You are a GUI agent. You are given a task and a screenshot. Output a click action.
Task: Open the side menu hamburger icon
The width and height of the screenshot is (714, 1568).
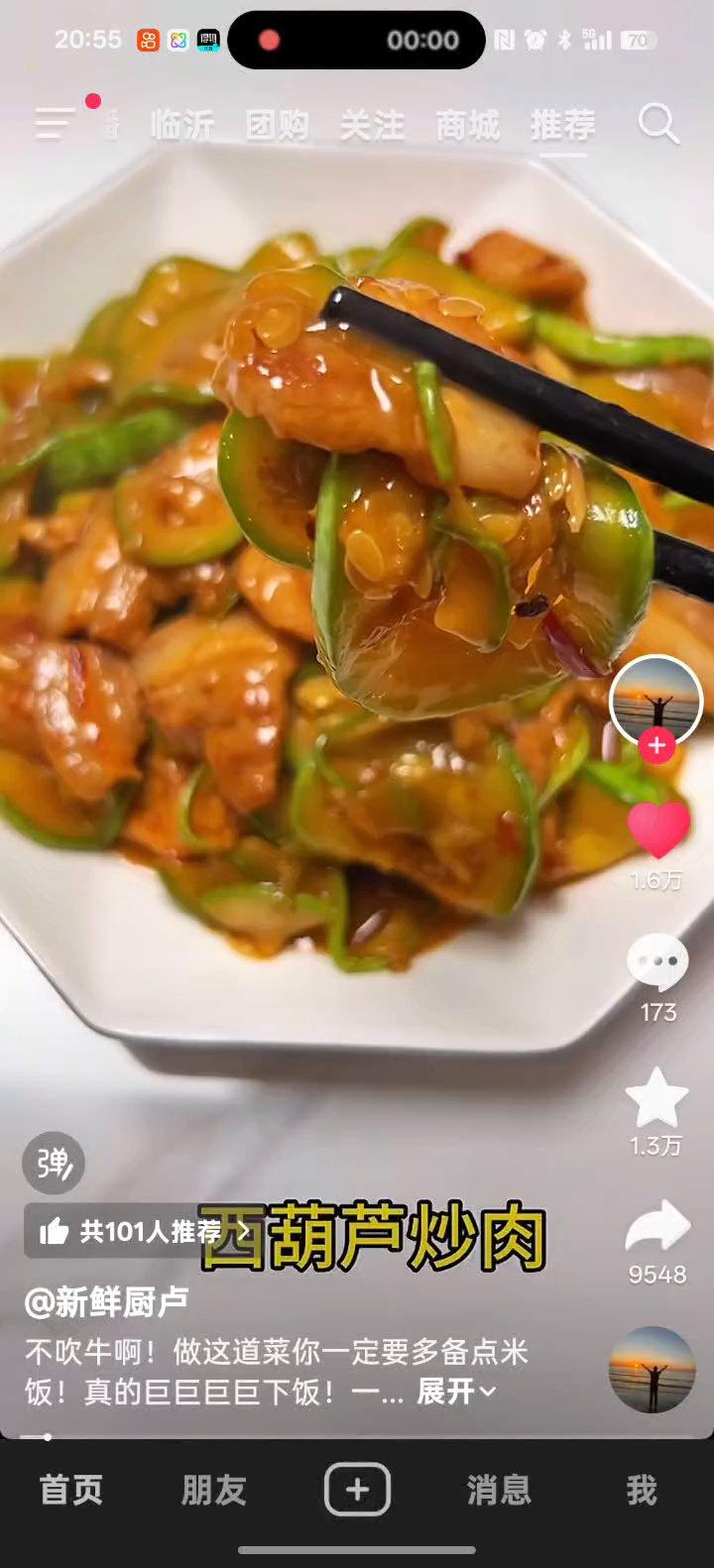pos(56,124)
